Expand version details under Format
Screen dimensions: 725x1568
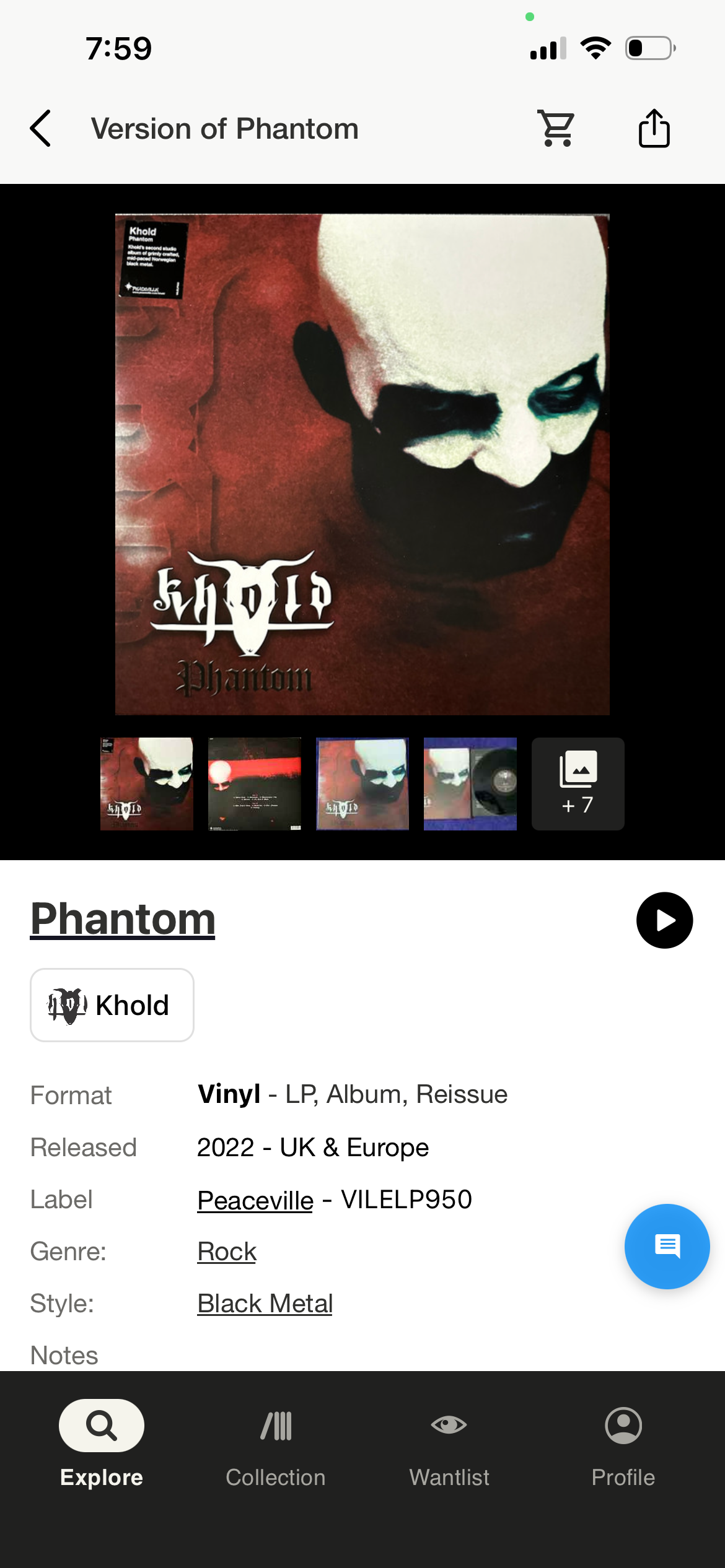click(351, 1094)
